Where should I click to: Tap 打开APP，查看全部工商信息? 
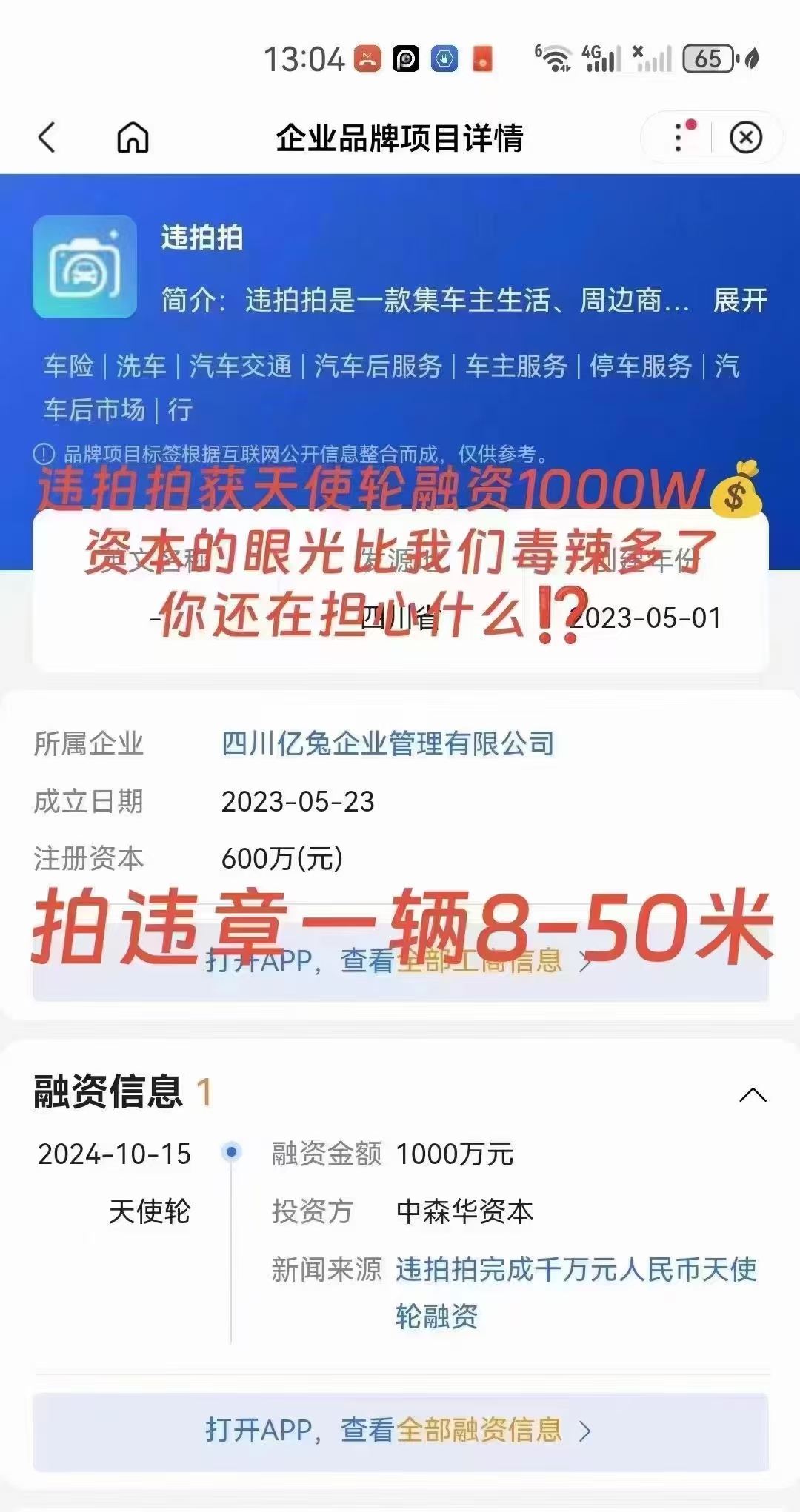pos(400,961)
